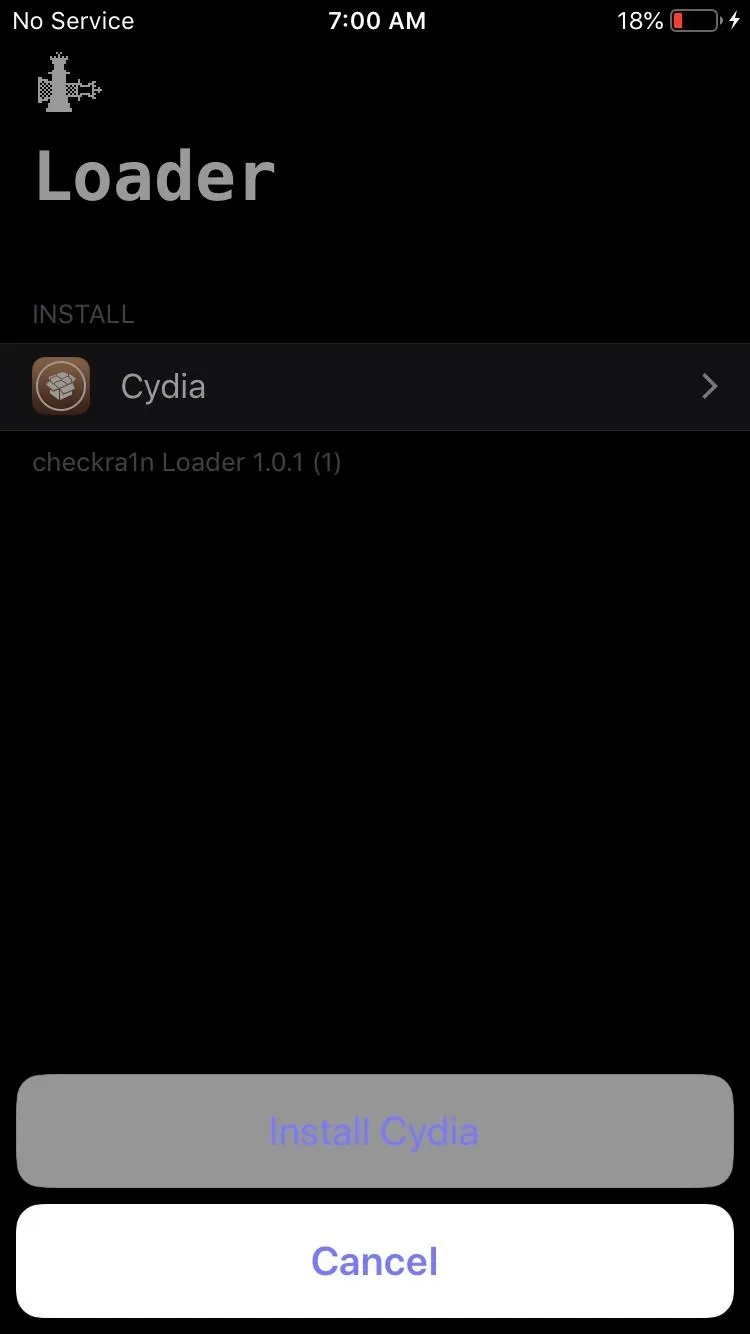Confirm with the Install Cydia button
Screen dimensions: 750x1334
(375, 1131)
